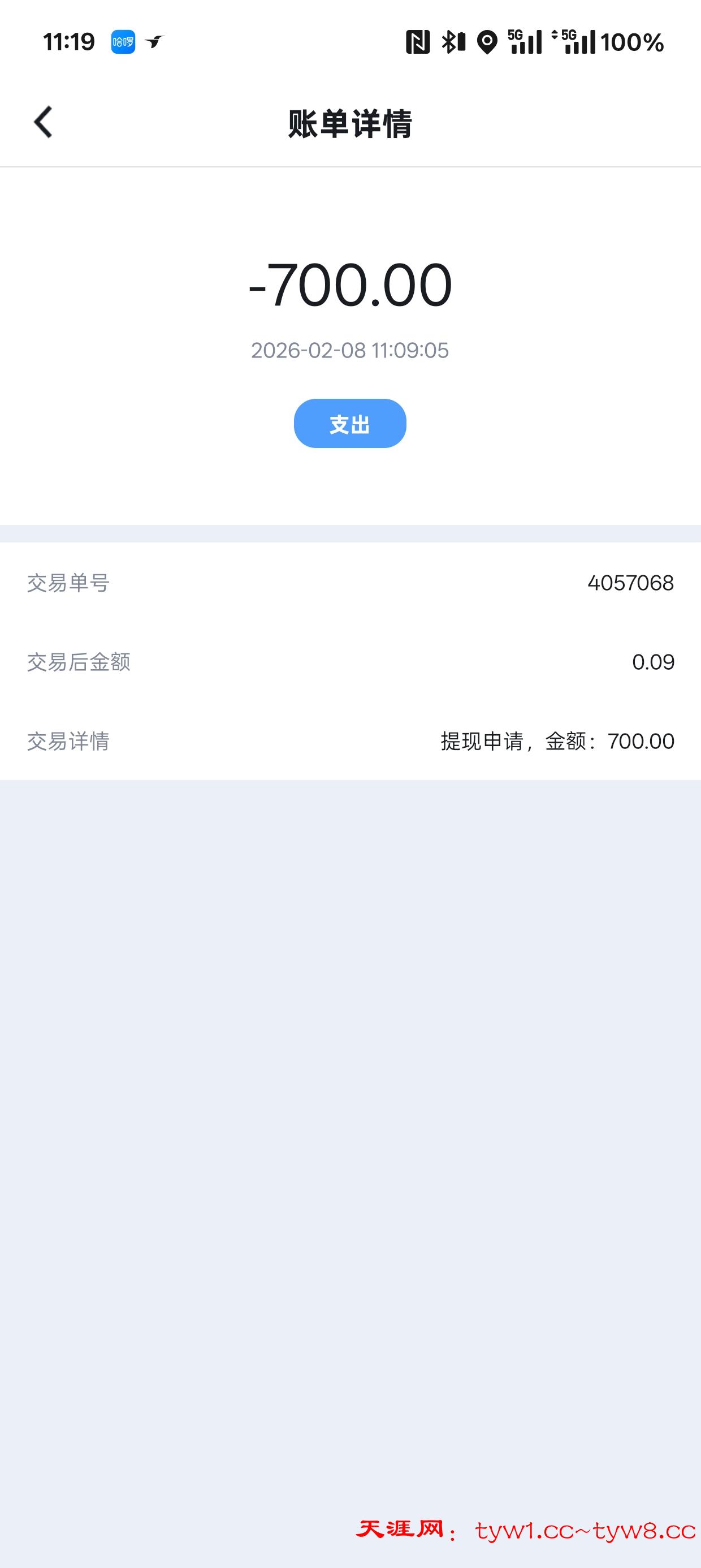Tap the balance value 0.09
Screen dimensions: 701x1568
pos(654,662)
